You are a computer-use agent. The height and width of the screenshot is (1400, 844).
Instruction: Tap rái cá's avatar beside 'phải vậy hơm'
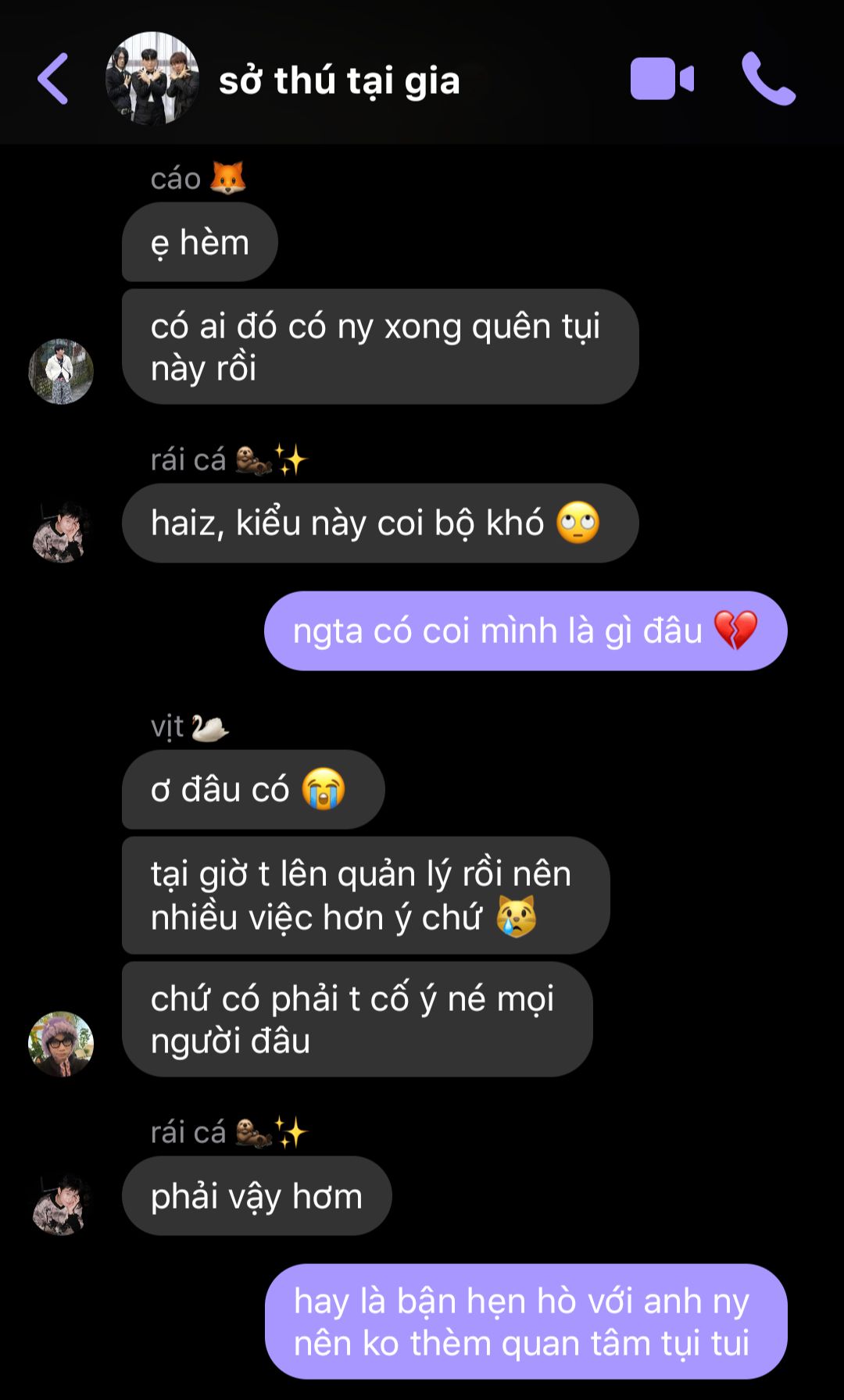pyautogui.click(x=61, y=1204)
